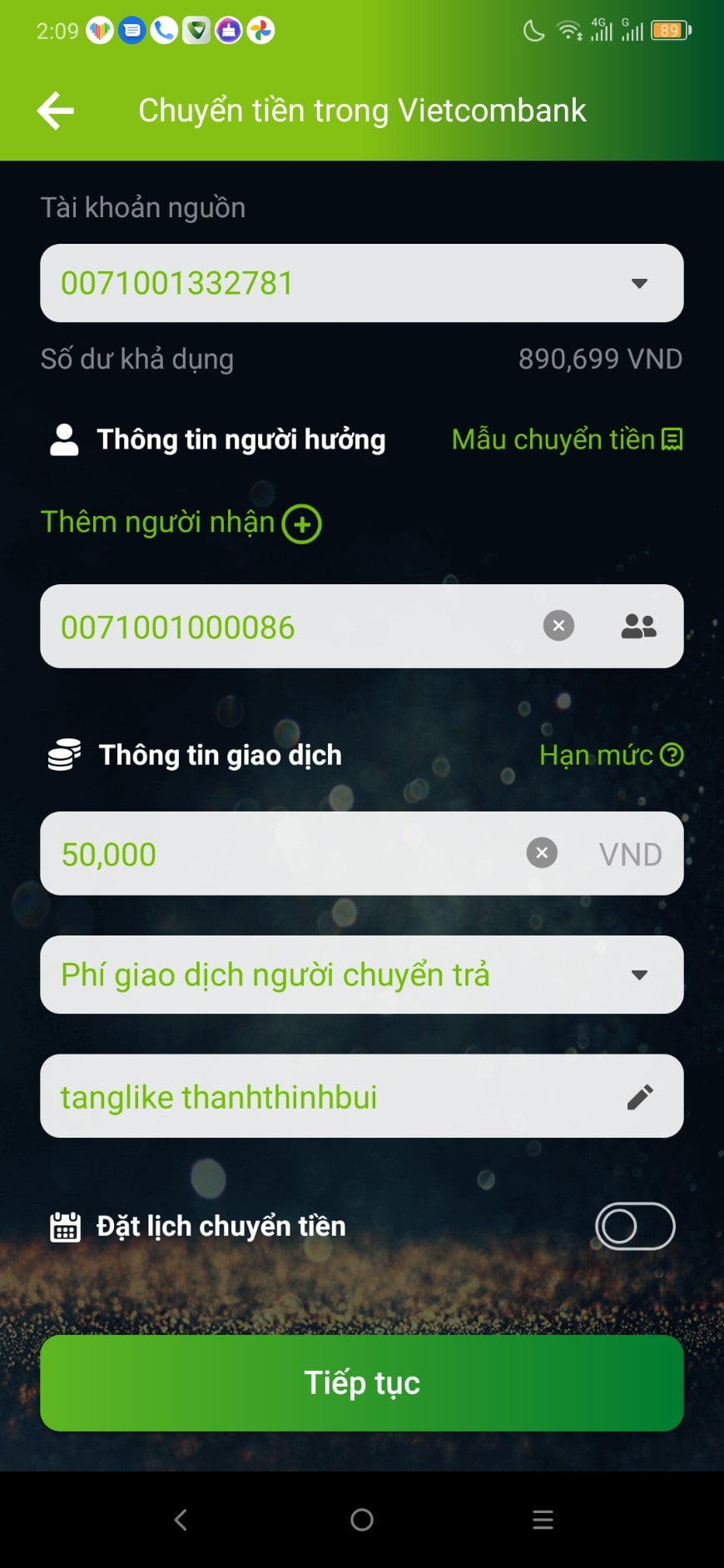The height and width of the screenshot is (1568, 724).
Task: Open saved contacts list icon
Action: point(638,626)
